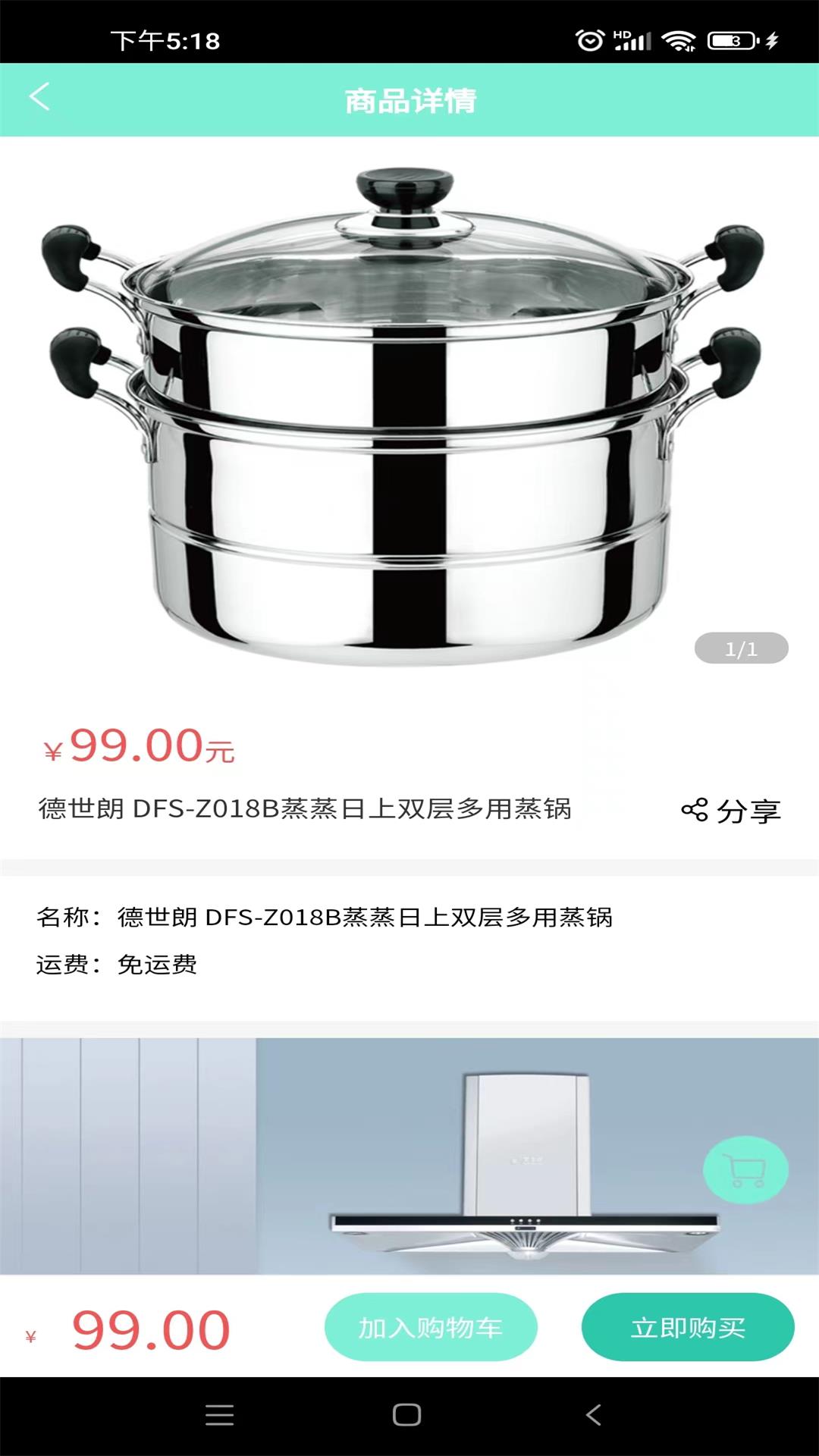Tap the system home button
This screenshot has height=1456, width=819.
(407, 1414)
